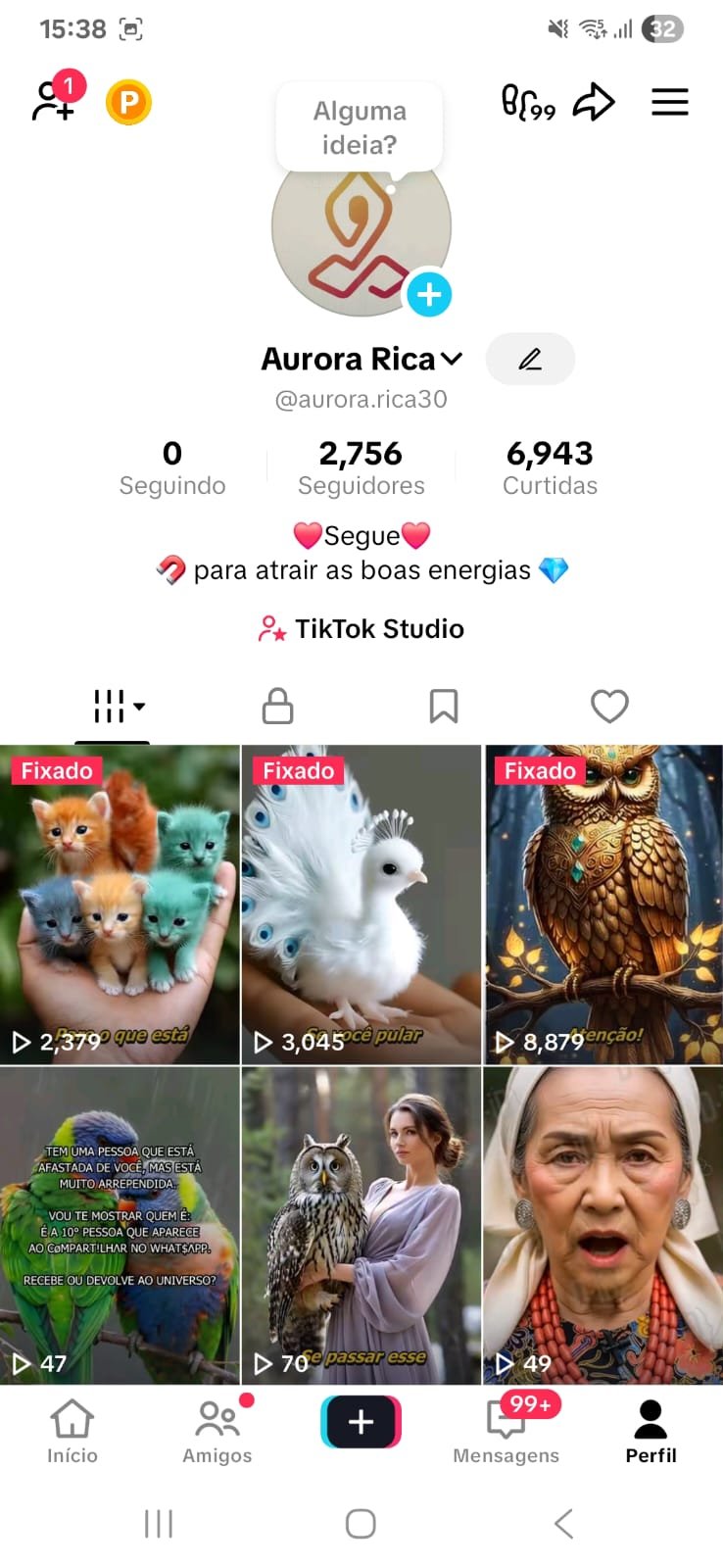Expand the Aurora Rica account switcher
This screenshot has width=723, height=1568.
pyautogui.click(x=452, y=360)
